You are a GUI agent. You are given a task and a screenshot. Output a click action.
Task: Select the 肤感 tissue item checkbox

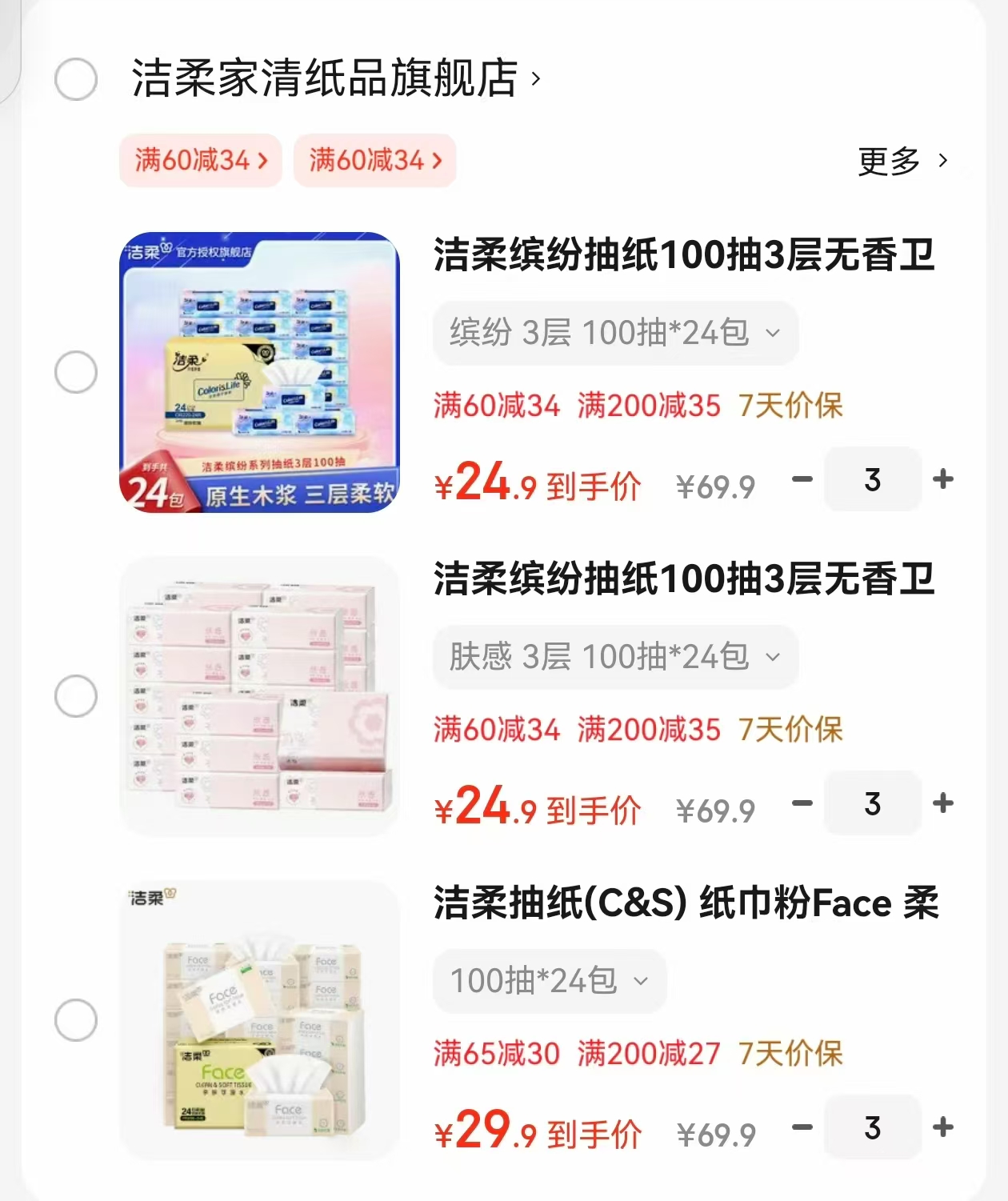75,695
